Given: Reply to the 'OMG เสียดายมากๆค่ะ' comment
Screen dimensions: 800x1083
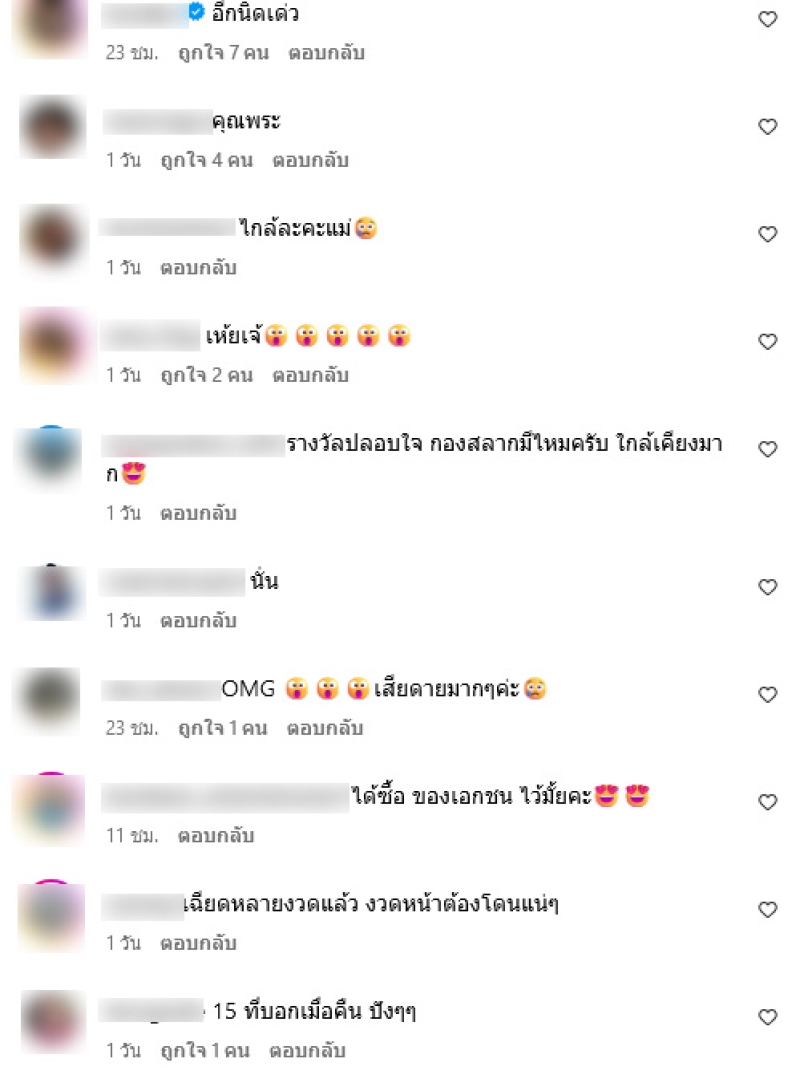Looking at the screenshot, I should tap(325, 728).
